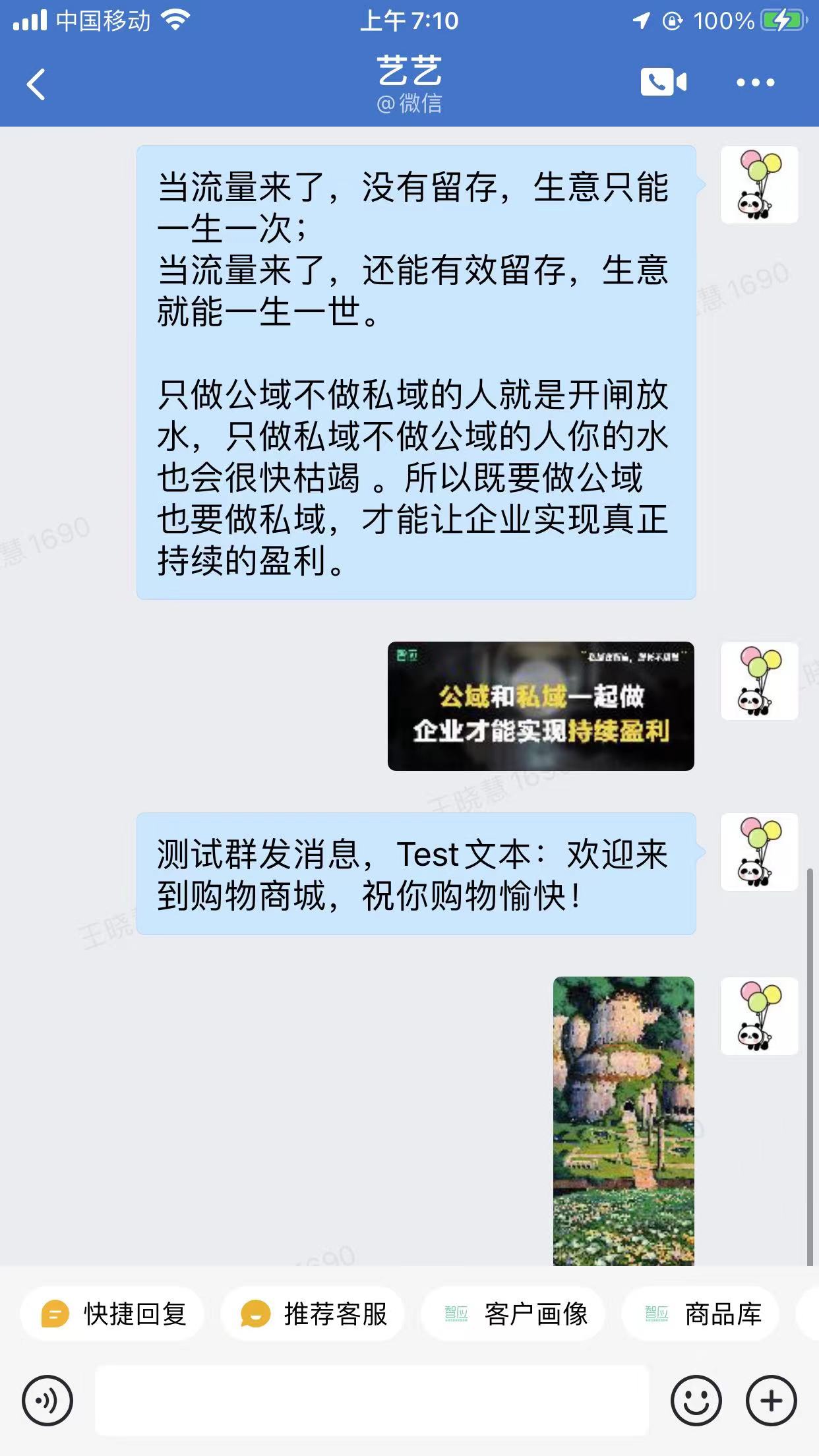Open the plus attachment menu
The height and width of the screenshot is (1456, 819).
(772, 1400)
